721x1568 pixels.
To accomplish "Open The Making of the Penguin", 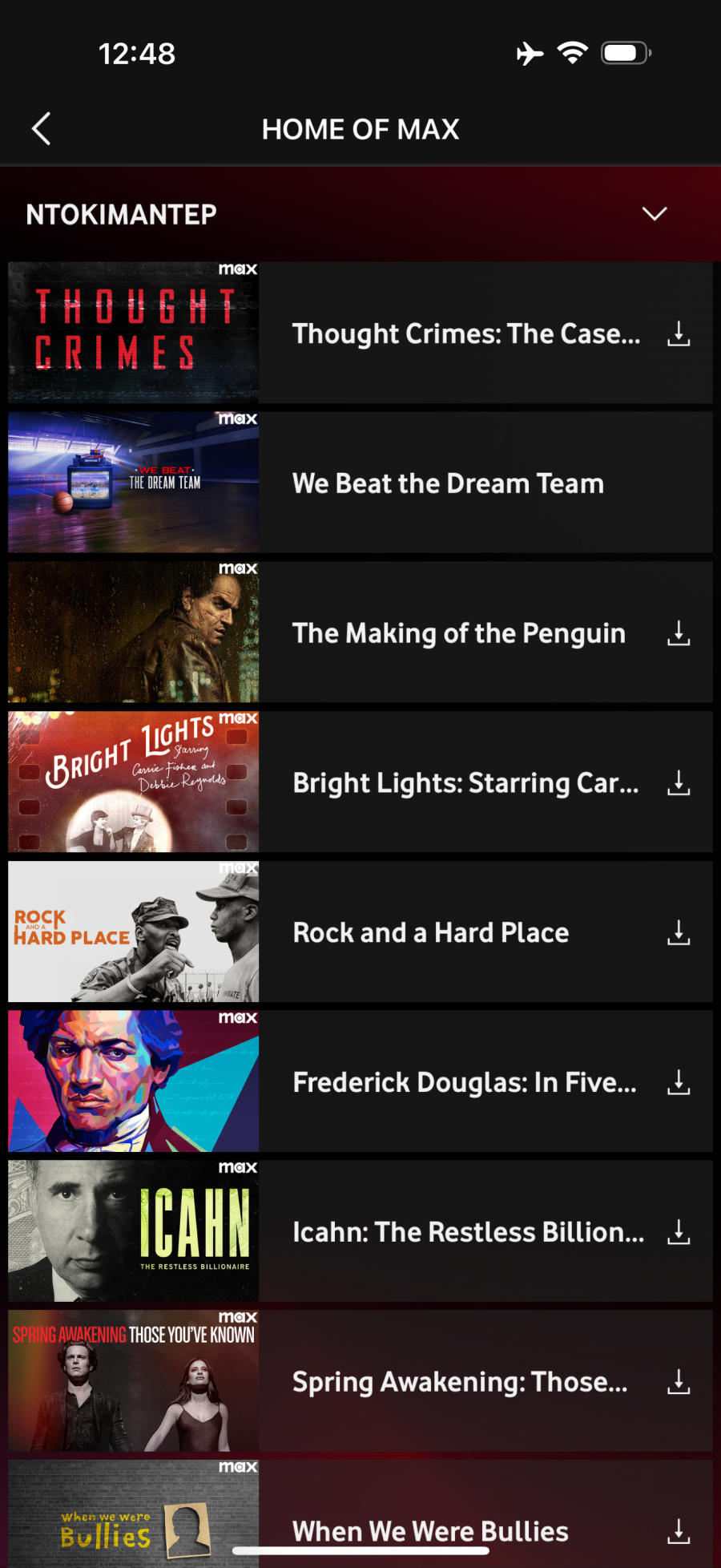I will click(x=458, y=633).
